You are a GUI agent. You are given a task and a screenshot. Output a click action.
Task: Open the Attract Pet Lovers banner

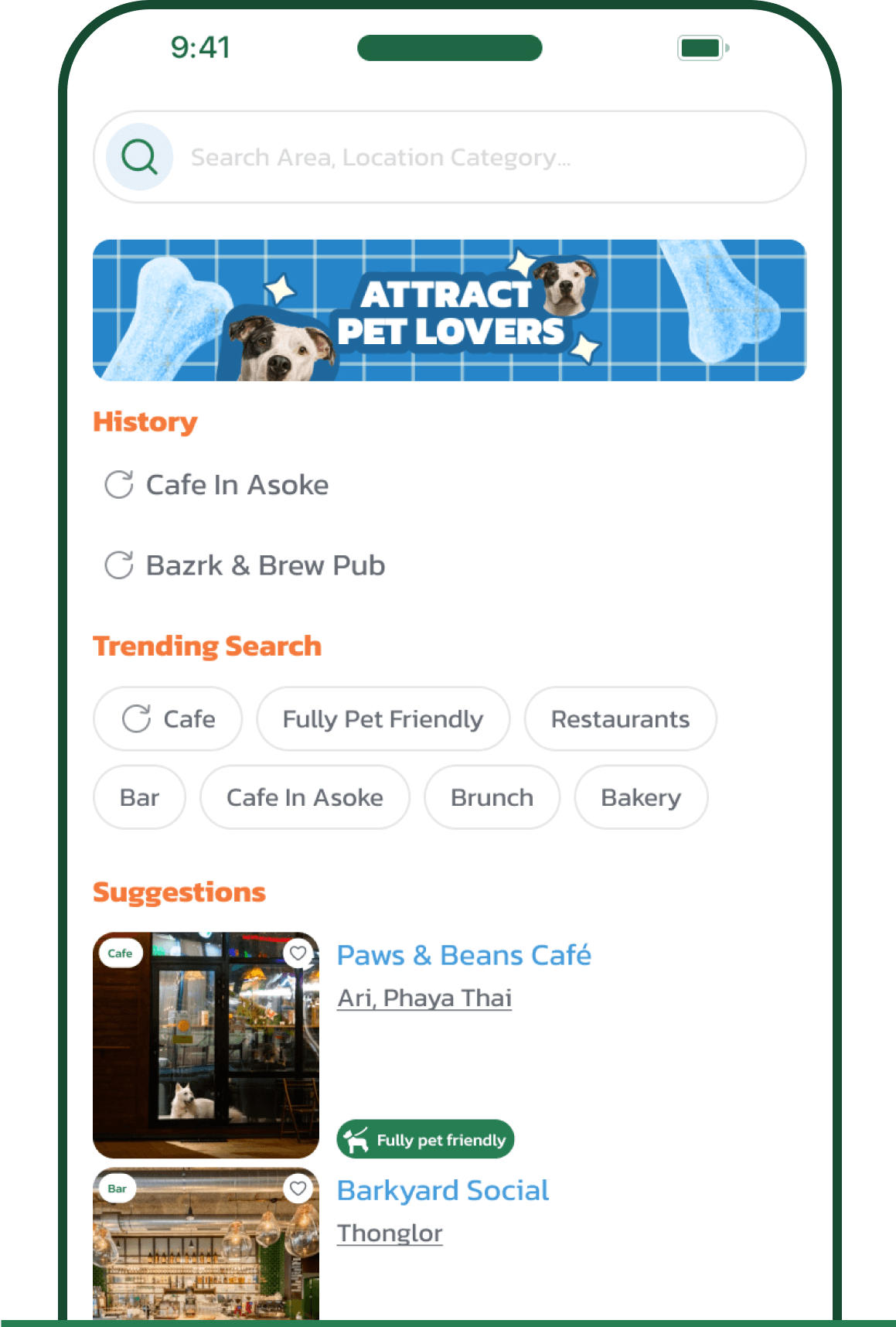click(449, 310)
